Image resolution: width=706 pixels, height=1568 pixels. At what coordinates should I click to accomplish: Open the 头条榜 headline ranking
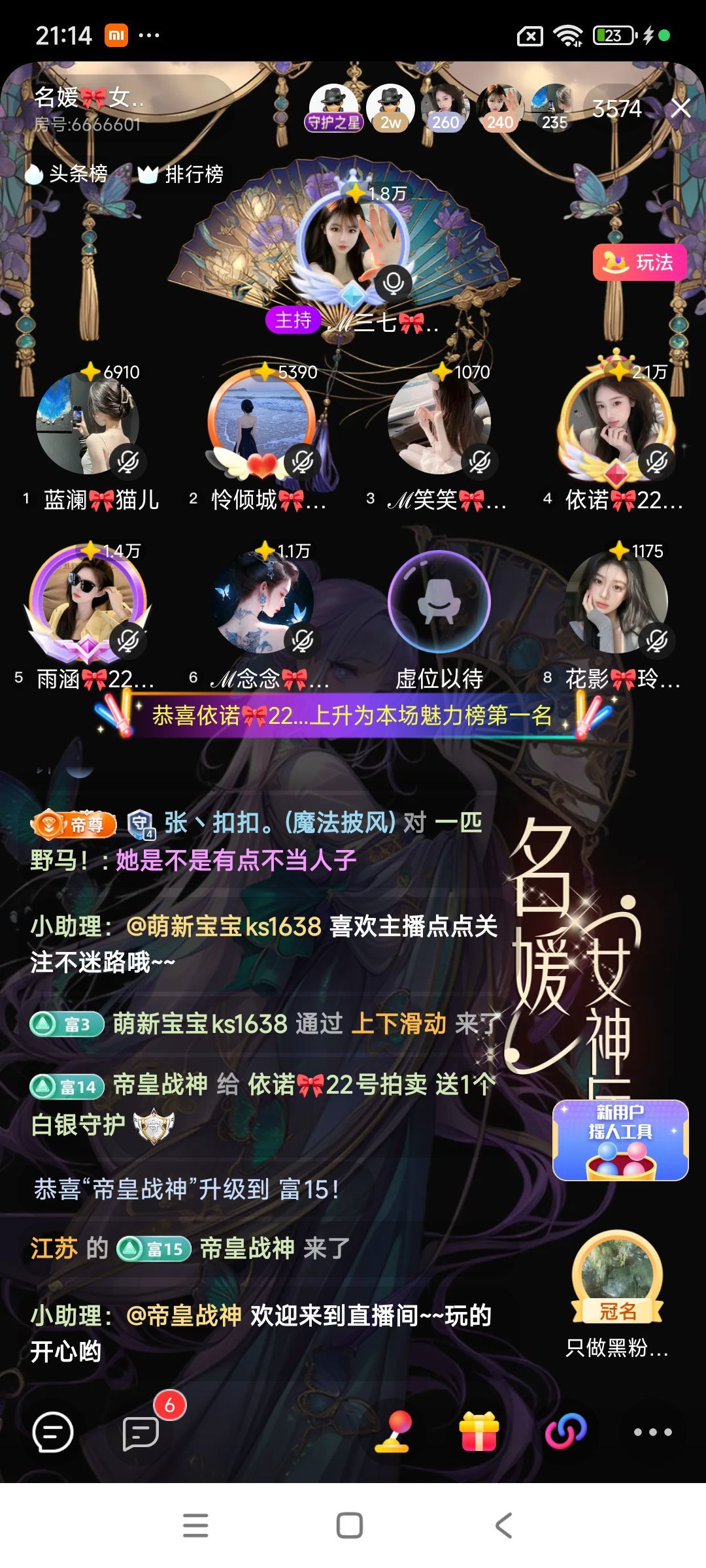point(67,174)
